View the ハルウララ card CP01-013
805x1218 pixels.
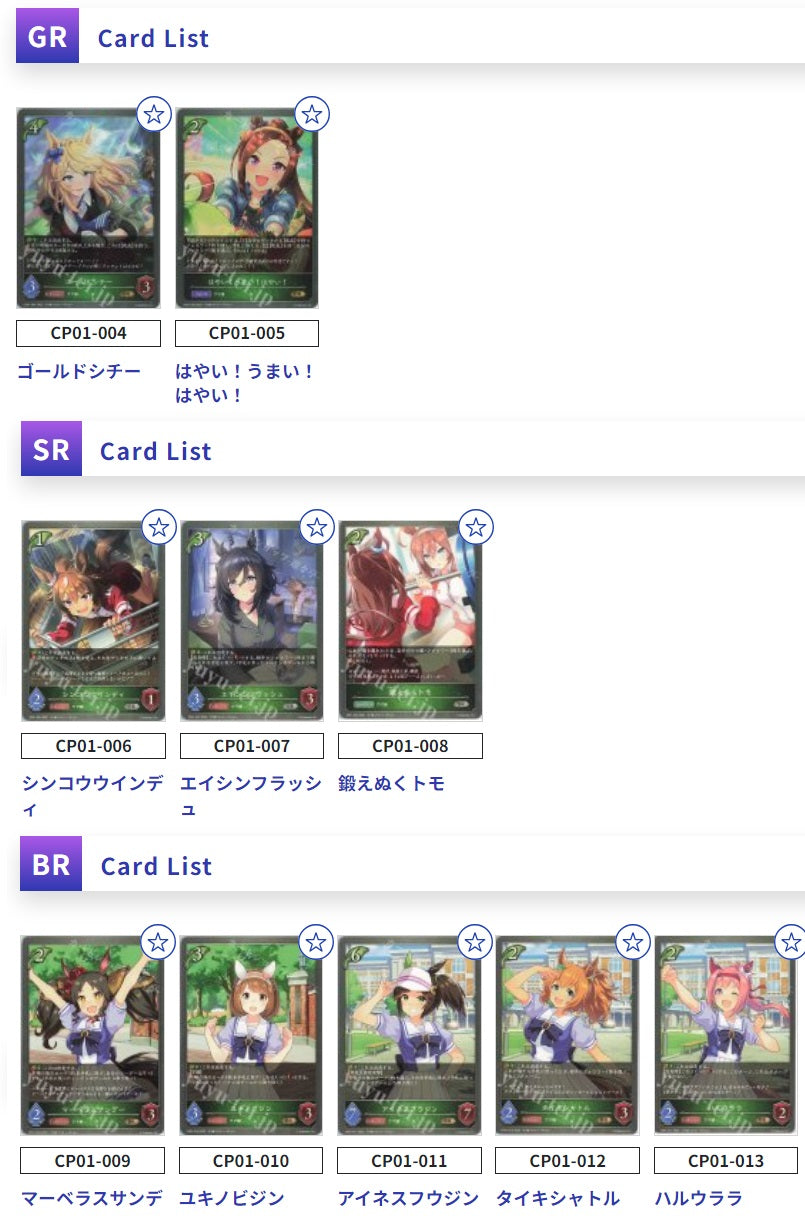[x=727, y=1035]
